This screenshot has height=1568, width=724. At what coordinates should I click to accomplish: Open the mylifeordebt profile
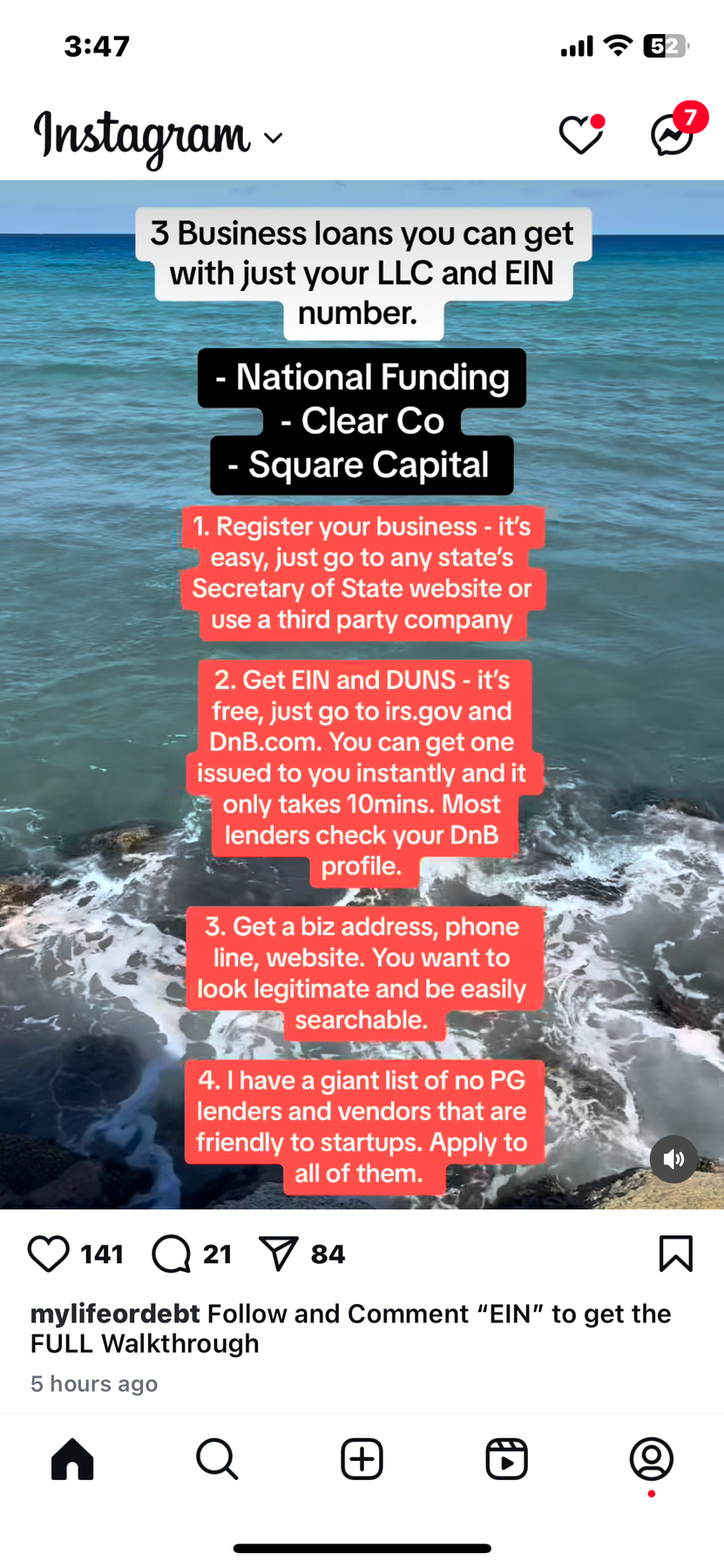coord(115,1314)
